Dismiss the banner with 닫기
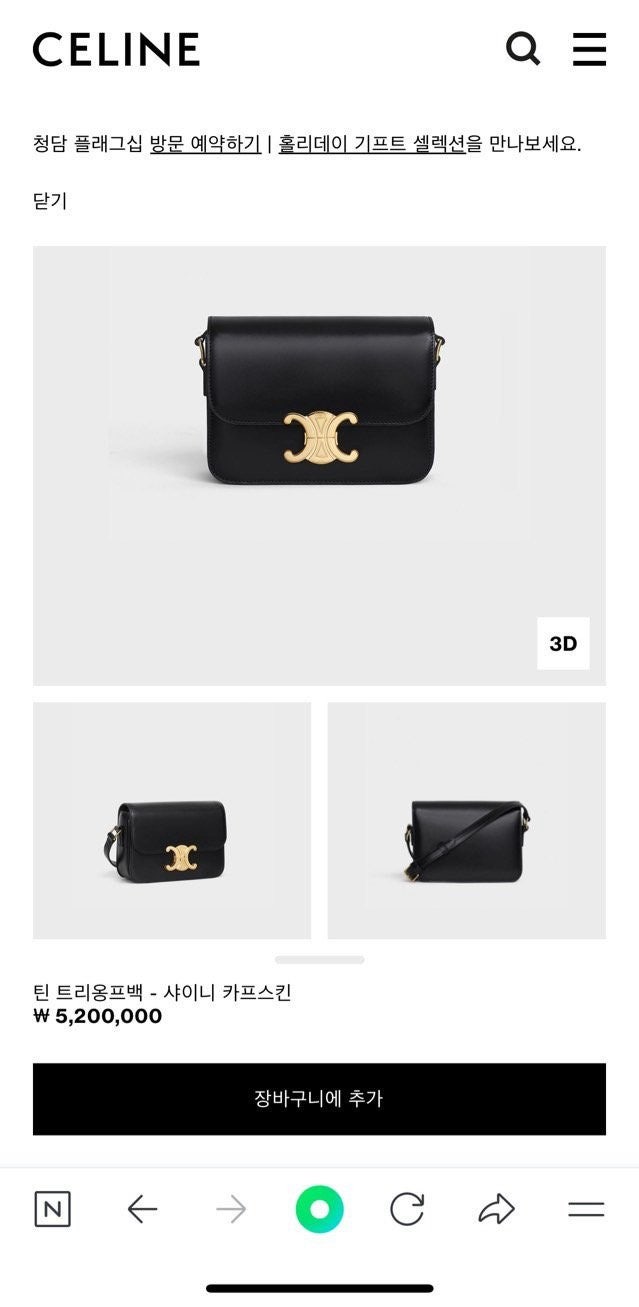Image resolution: width=639 pixels, height=1307 pixels. click(x=50, y=201)
